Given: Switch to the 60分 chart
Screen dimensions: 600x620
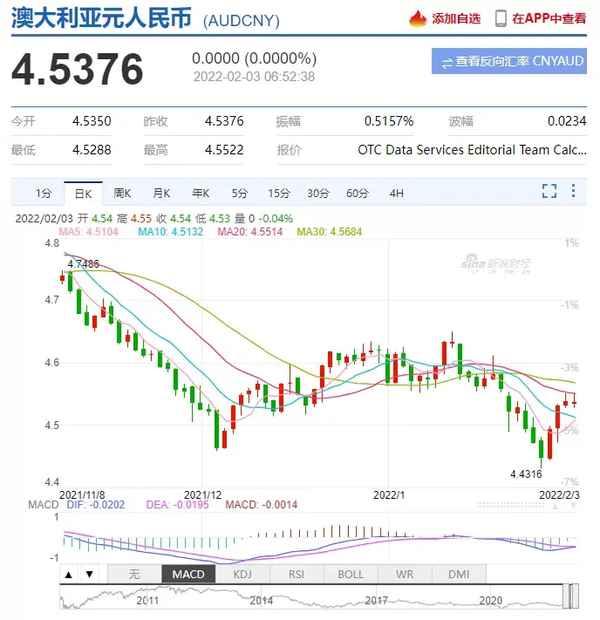Looking at the screenshot, I should (357, 193).
